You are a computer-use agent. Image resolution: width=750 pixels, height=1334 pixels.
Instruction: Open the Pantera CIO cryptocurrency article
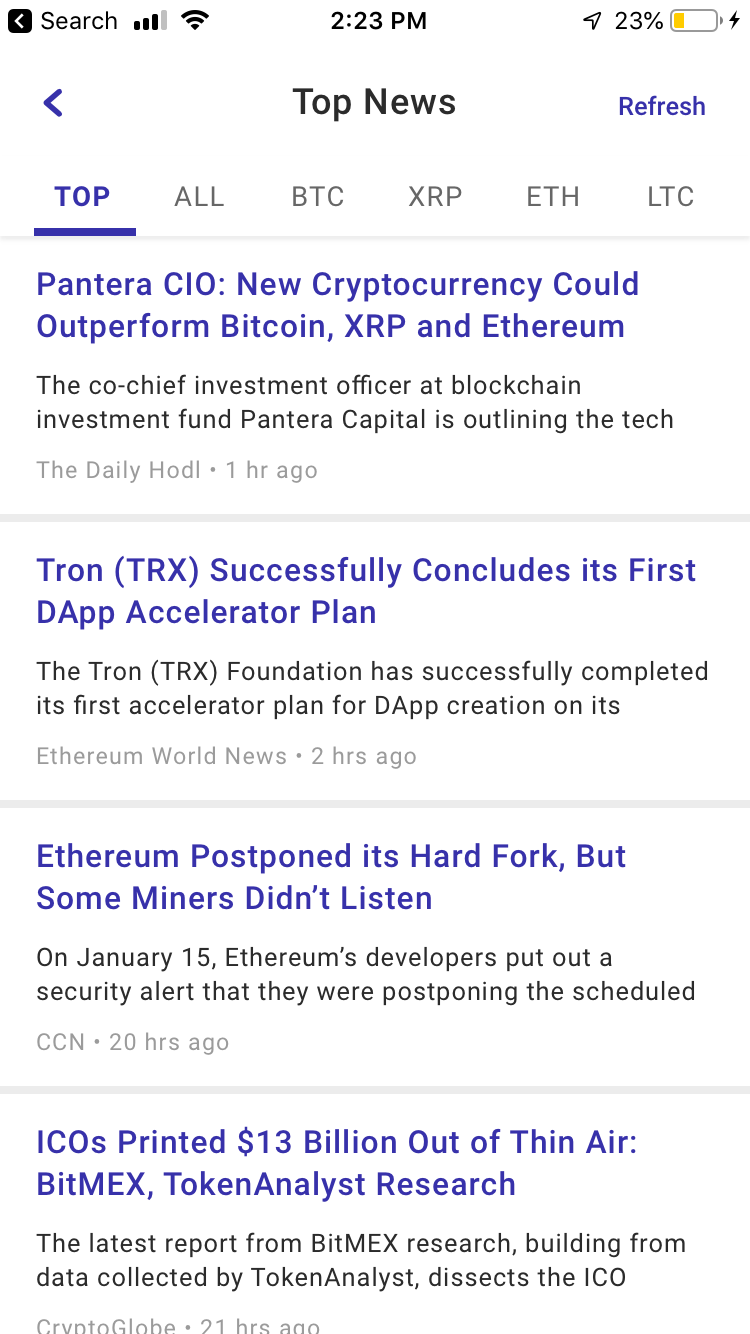pyautogui.click(x=337, y=305)
